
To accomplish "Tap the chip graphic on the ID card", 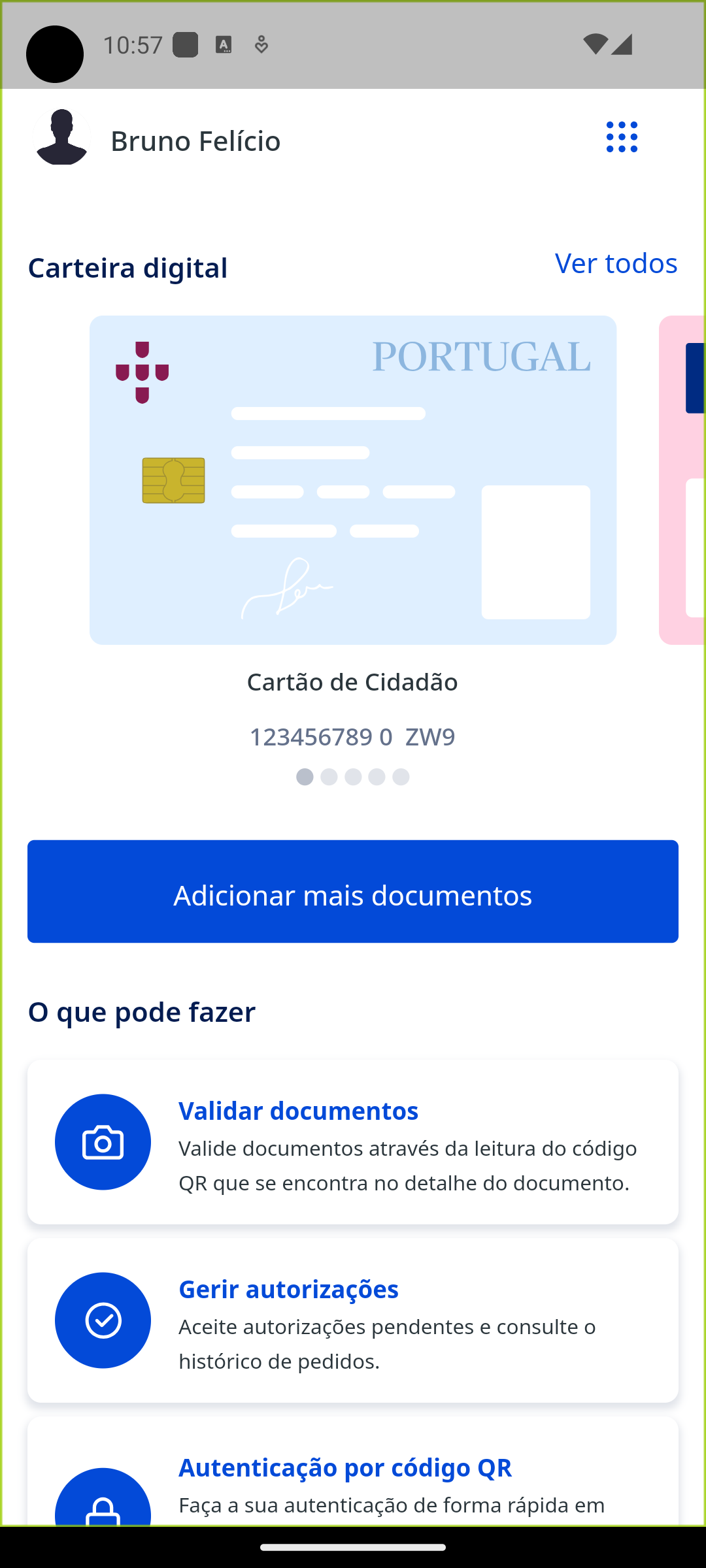I will 173,482.
